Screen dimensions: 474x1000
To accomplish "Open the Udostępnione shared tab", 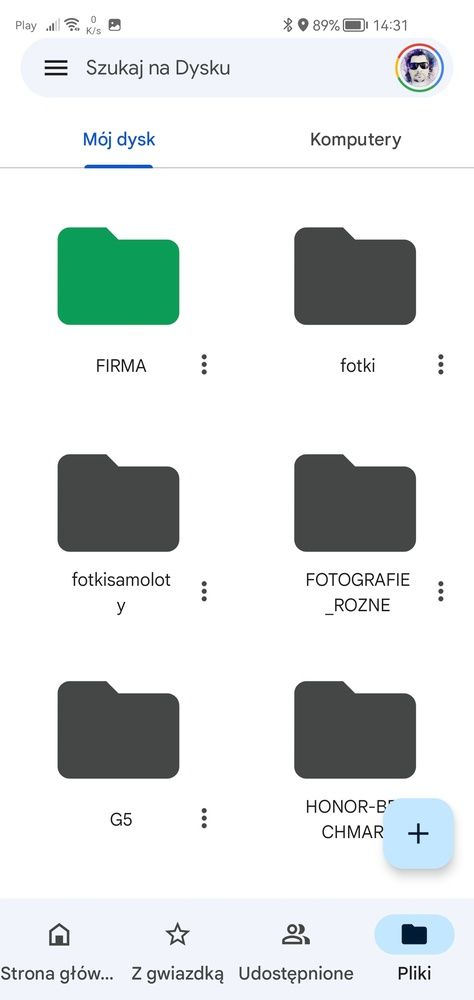I will 296,950.
